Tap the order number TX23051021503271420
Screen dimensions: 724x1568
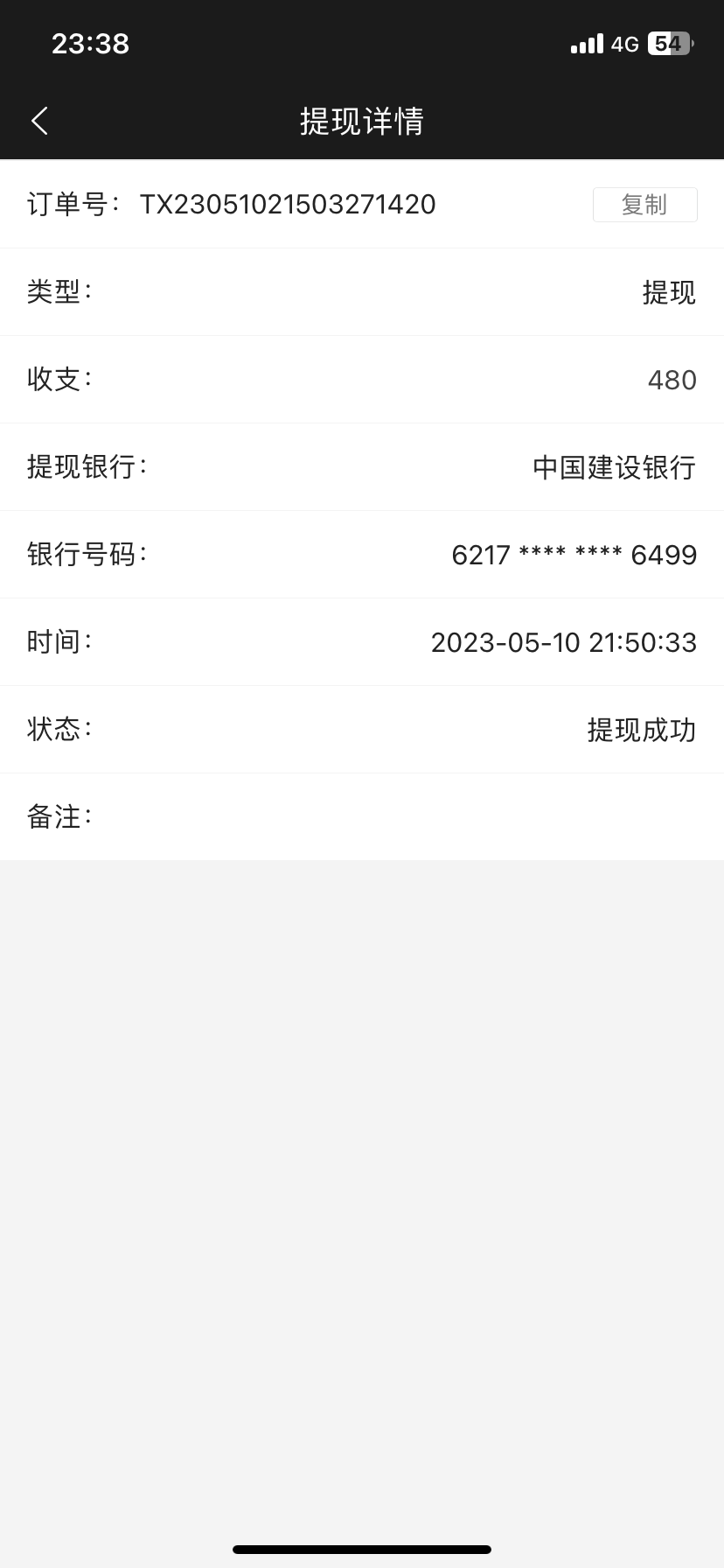coord(289,204)
